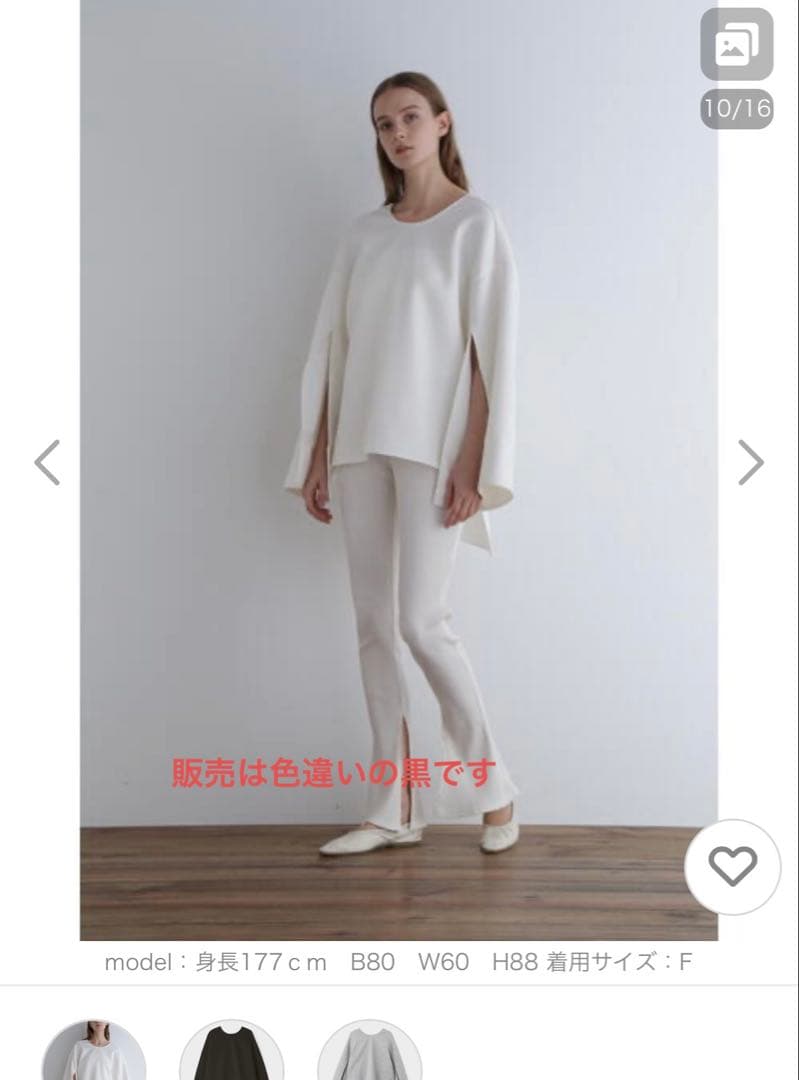Add this item to favorites with the heart
Image resolution: width=799 pixels, height=1080 pixels.
(733, 866)
